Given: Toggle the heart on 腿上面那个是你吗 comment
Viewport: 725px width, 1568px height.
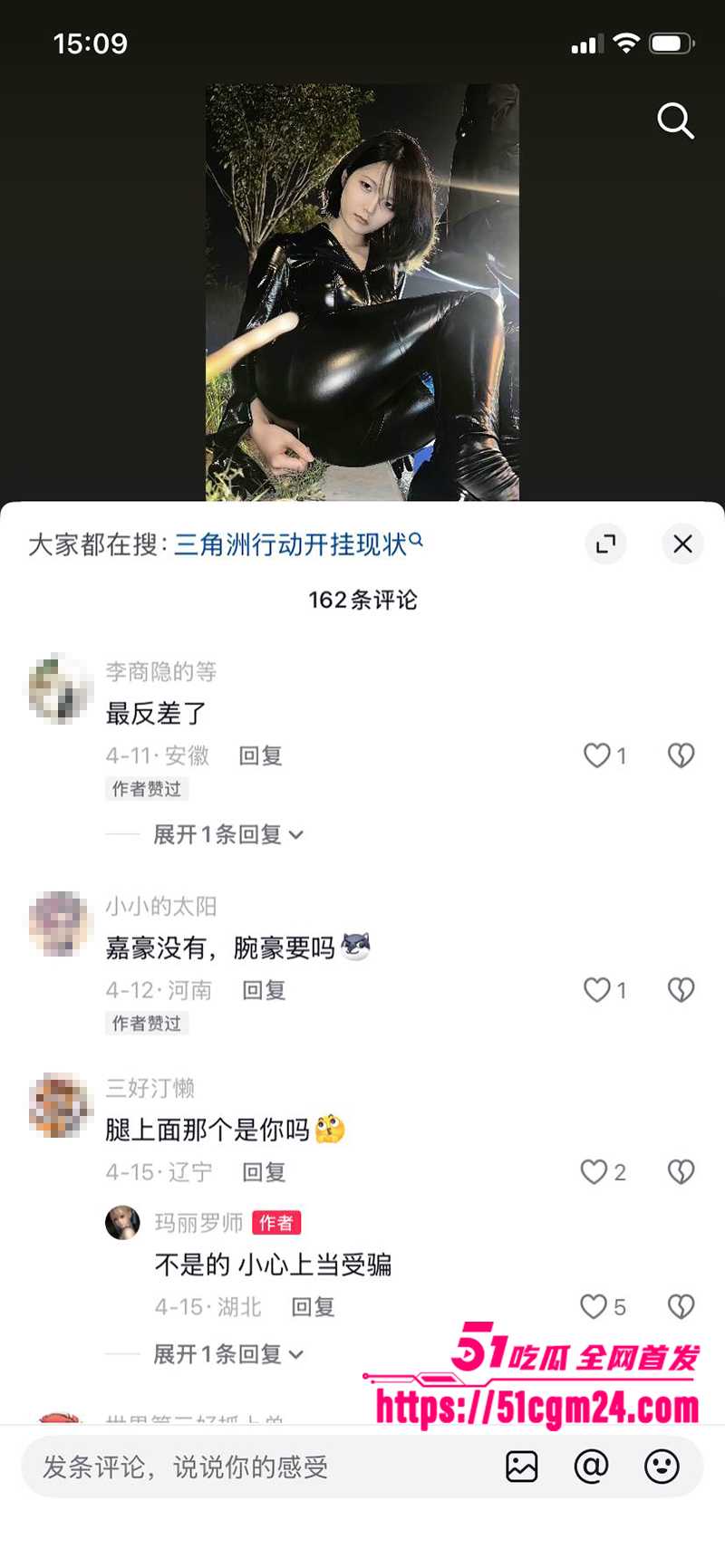Looking at the screenshot, I should (594, 1171).
